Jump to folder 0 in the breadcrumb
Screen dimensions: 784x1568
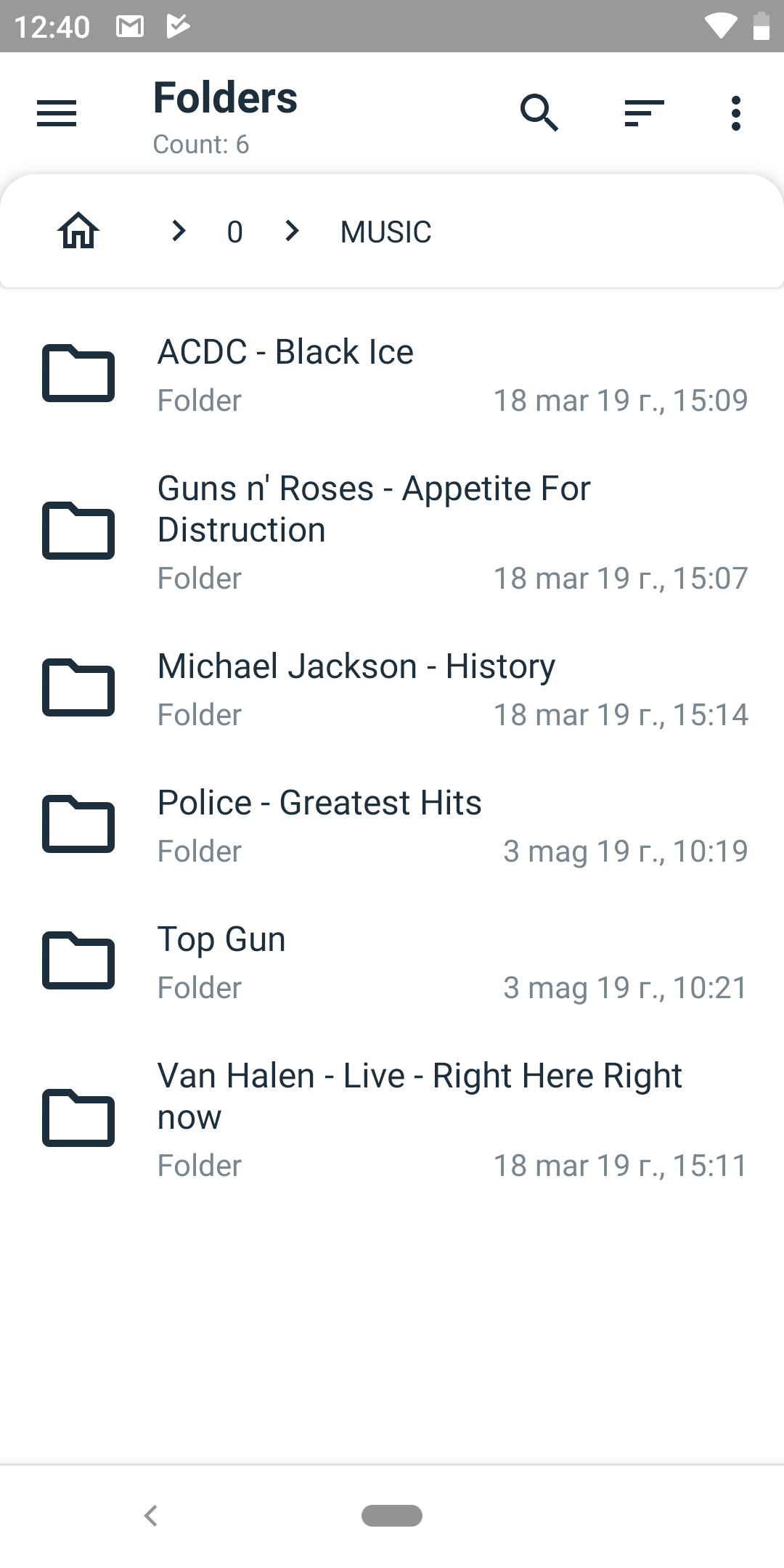click(x=234, y=232)
